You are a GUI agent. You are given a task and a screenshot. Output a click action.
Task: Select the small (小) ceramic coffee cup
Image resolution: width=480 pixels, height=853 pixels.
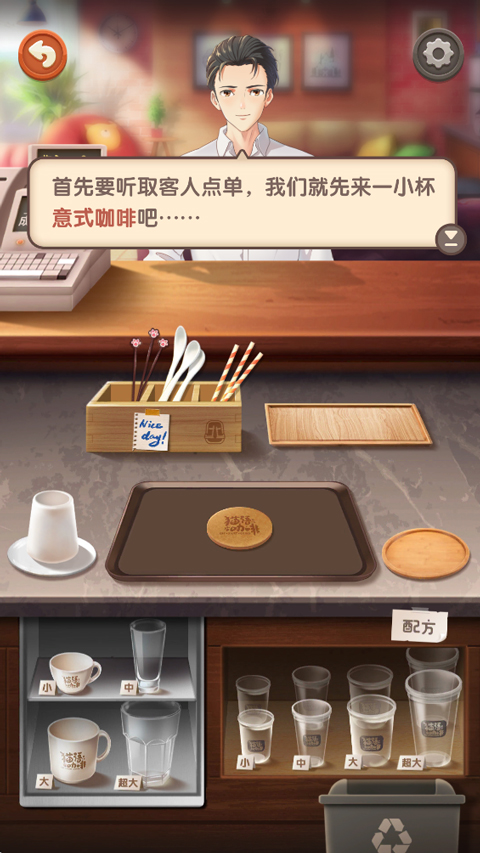pos(75,672)
